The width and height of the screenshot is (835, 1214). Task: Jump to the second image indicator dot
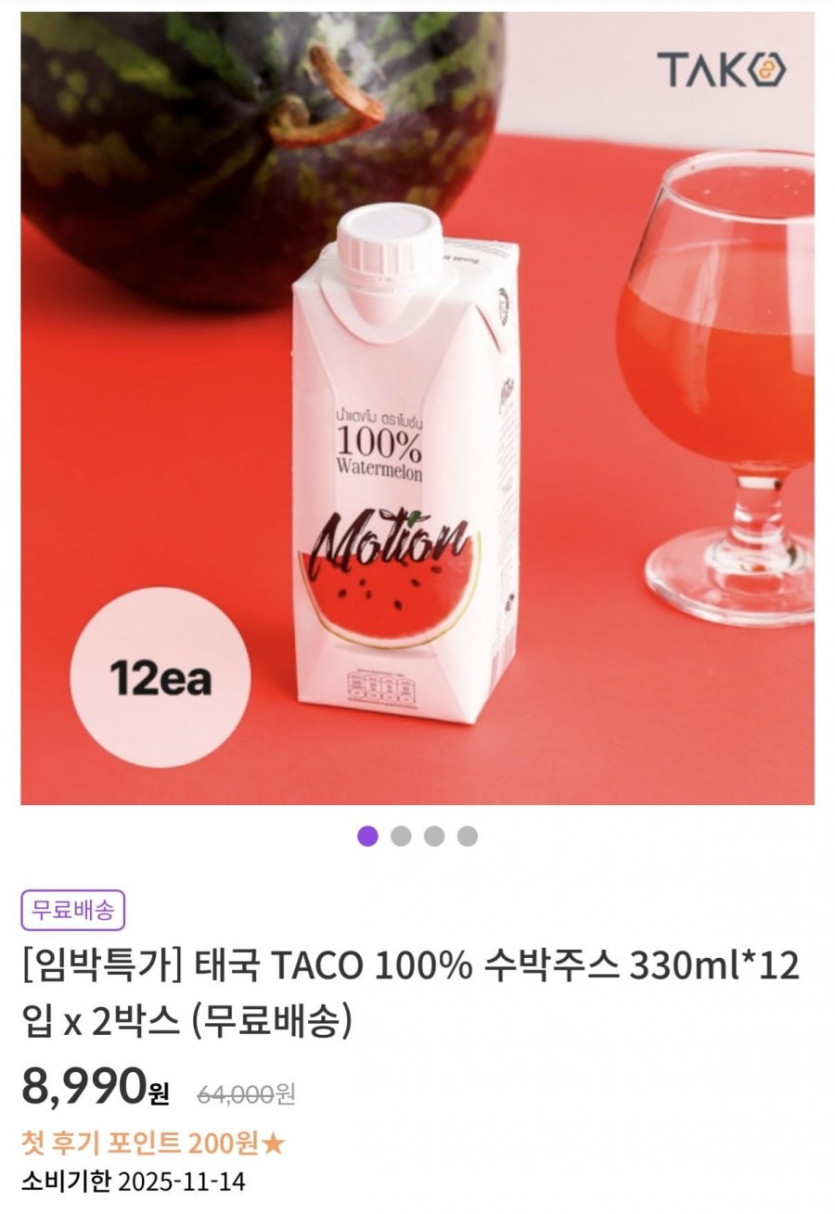[x=401, y=836]
